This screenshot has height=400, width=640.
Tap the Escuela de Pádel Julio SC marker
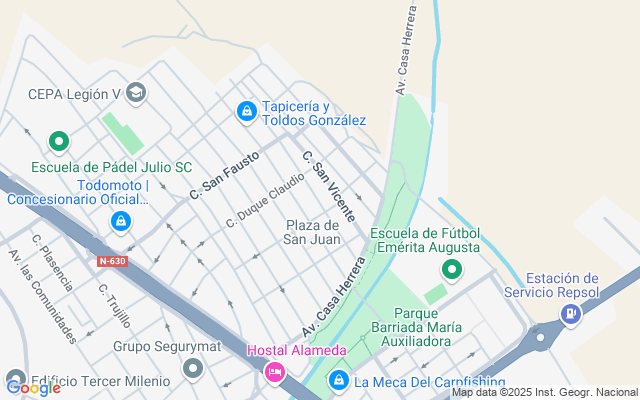click(59, 142)
